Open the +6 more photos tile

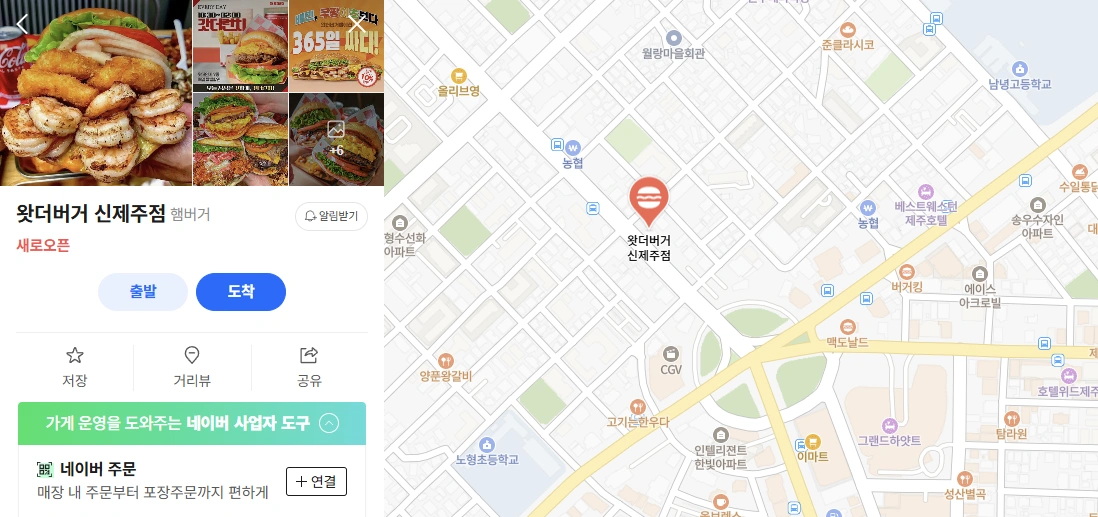336,139
